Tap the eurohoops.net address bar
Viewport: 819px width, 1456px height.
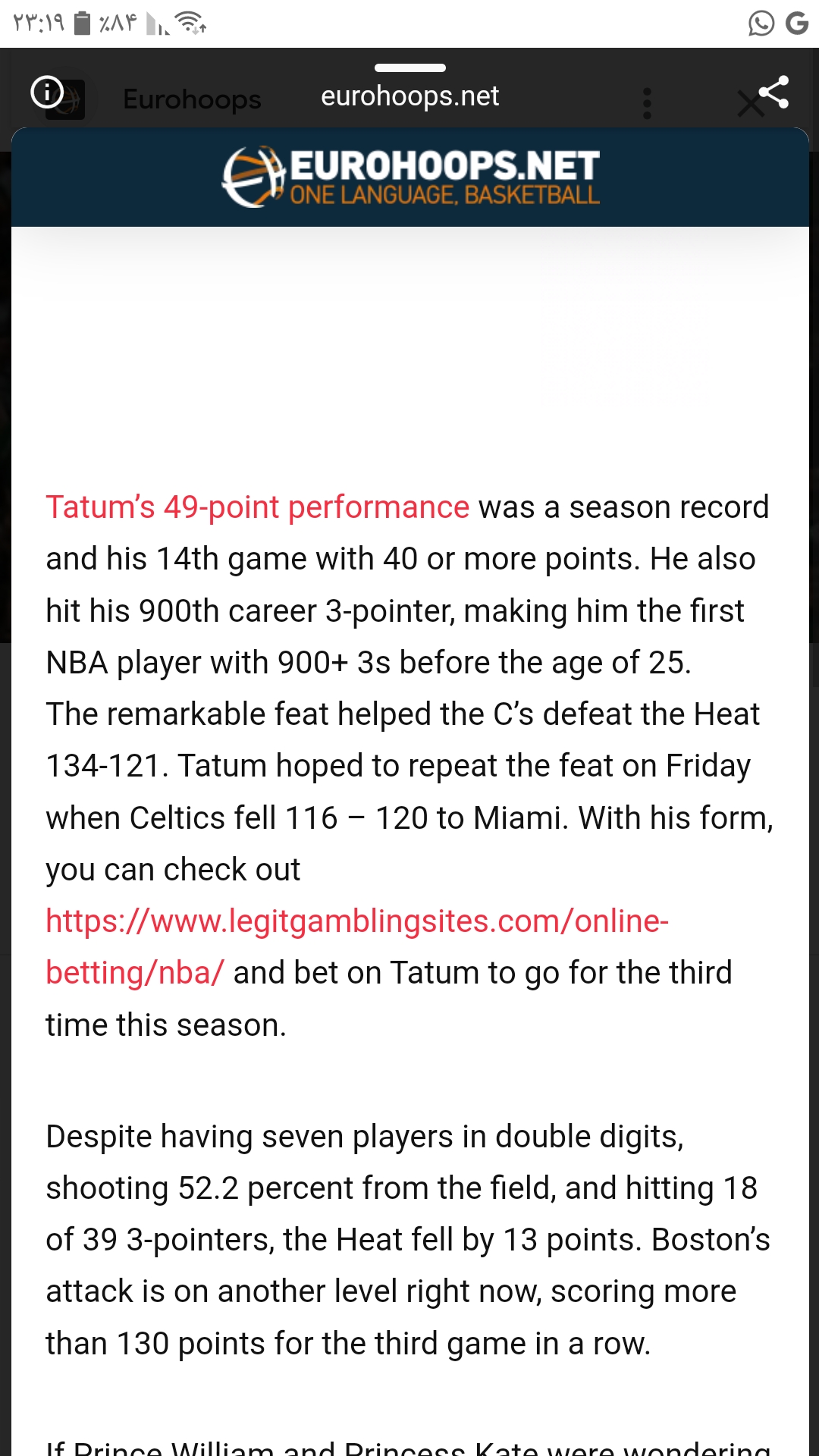409,96
